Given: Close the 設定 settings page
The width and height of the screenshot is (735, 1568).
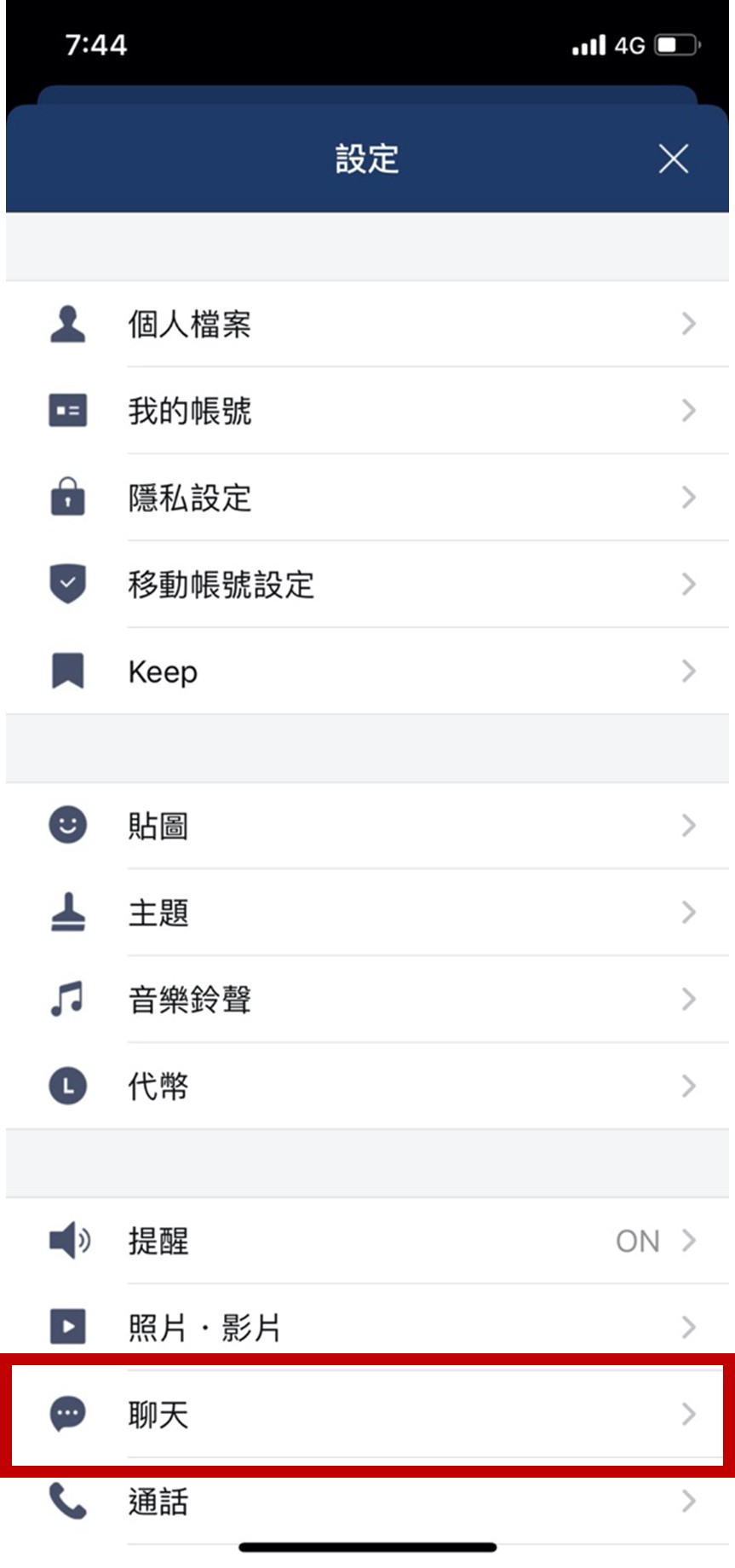Looking at the screenshot, I should pyautogui.click(x=673, y=159).
